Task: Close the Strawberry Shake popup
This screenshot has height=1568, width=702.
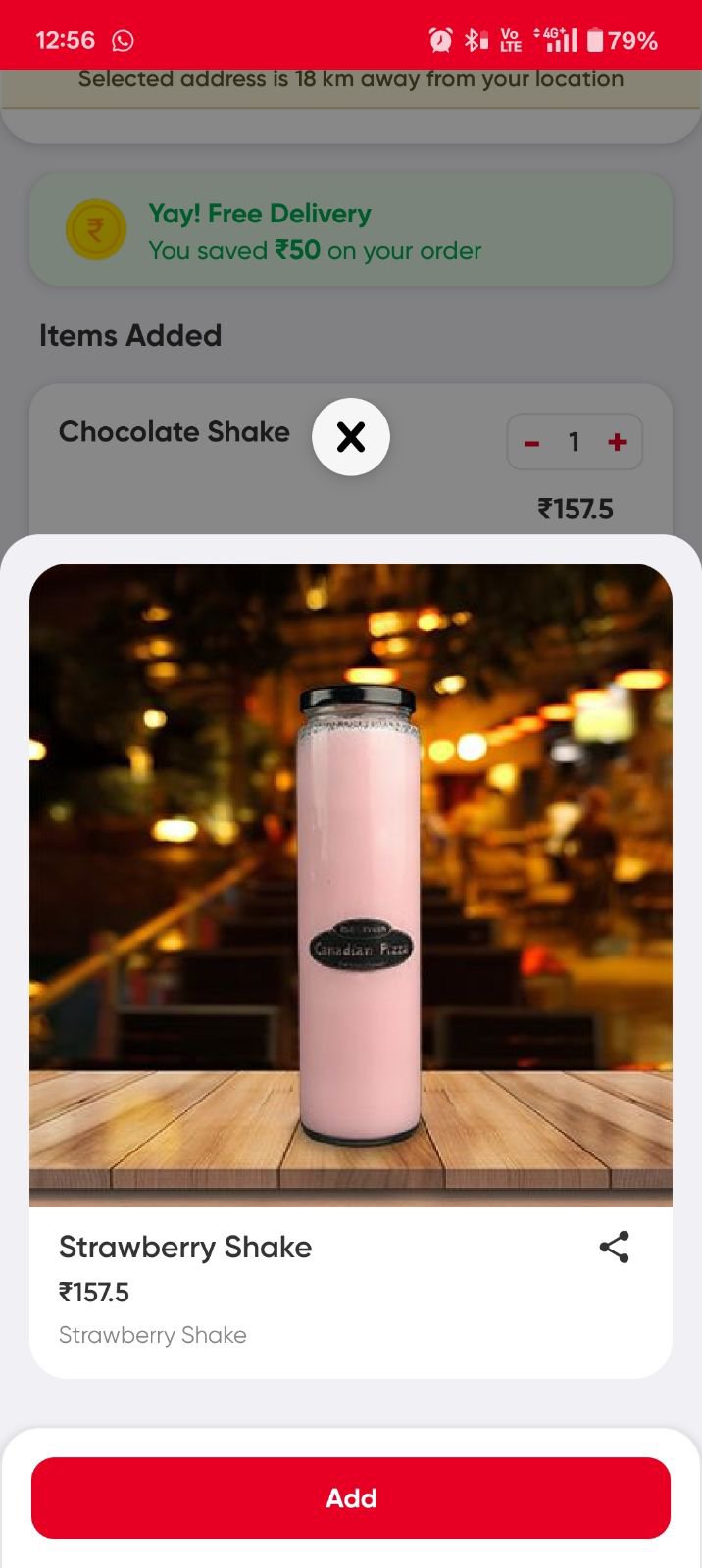Action: click(351, 437)
